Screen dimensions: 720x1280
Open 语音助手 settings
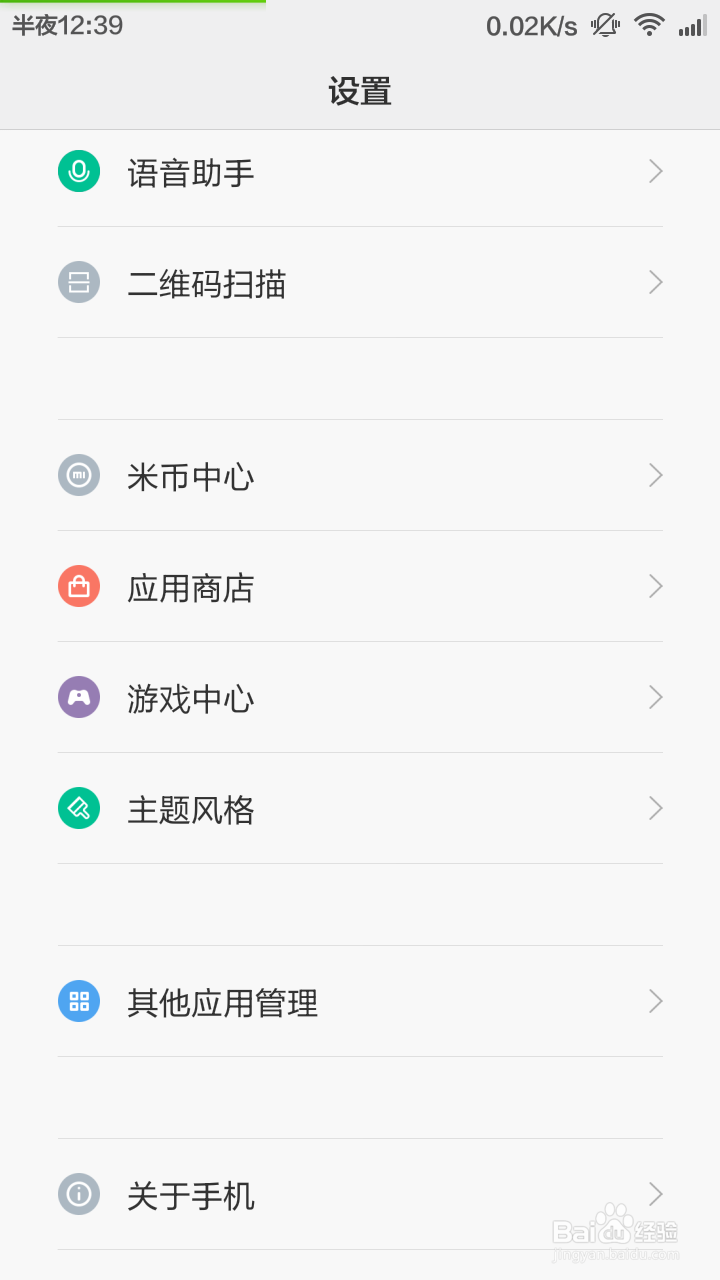[360, 172]
